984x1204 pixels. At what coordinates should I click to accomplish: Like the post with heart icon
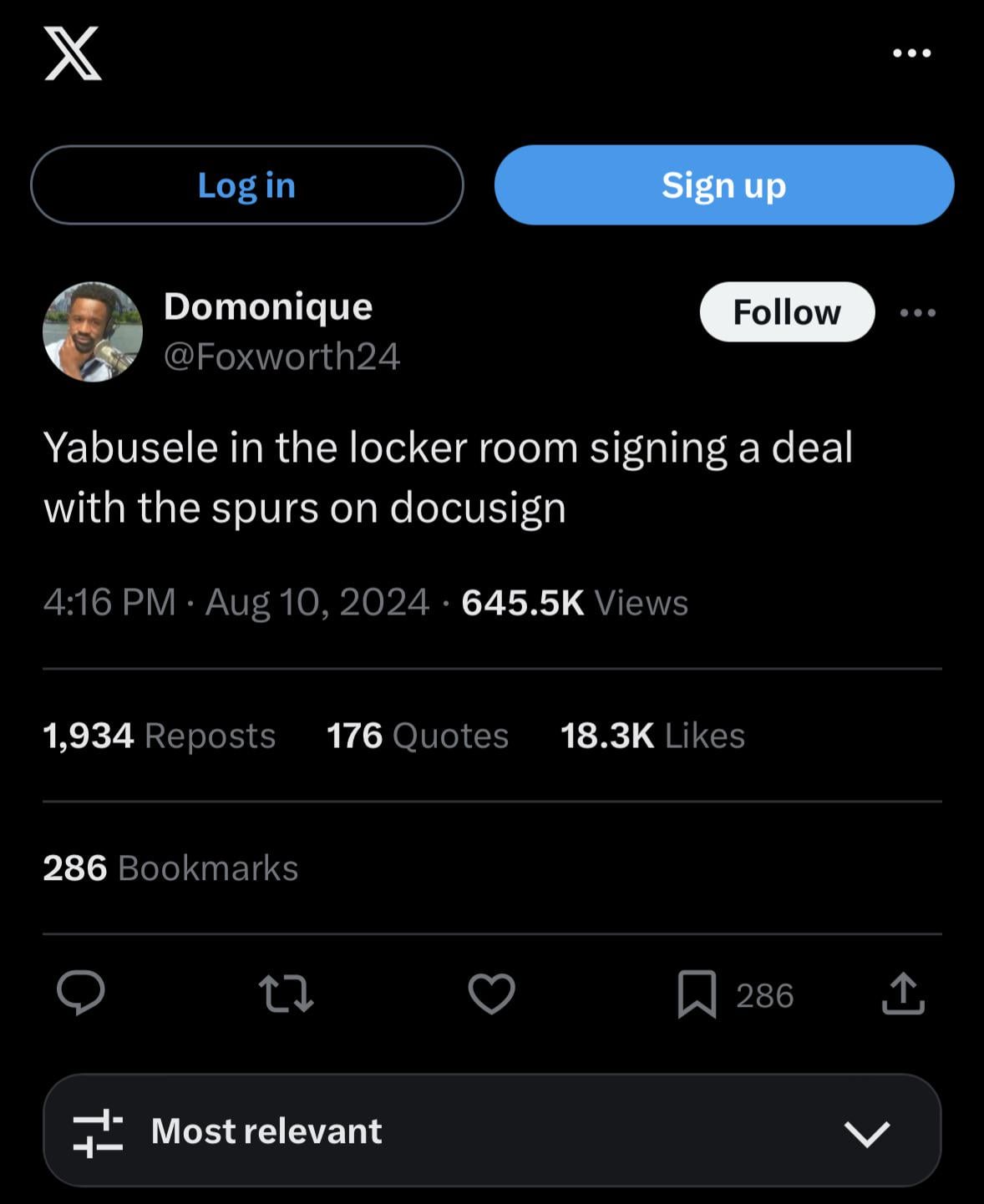(491, 994)
